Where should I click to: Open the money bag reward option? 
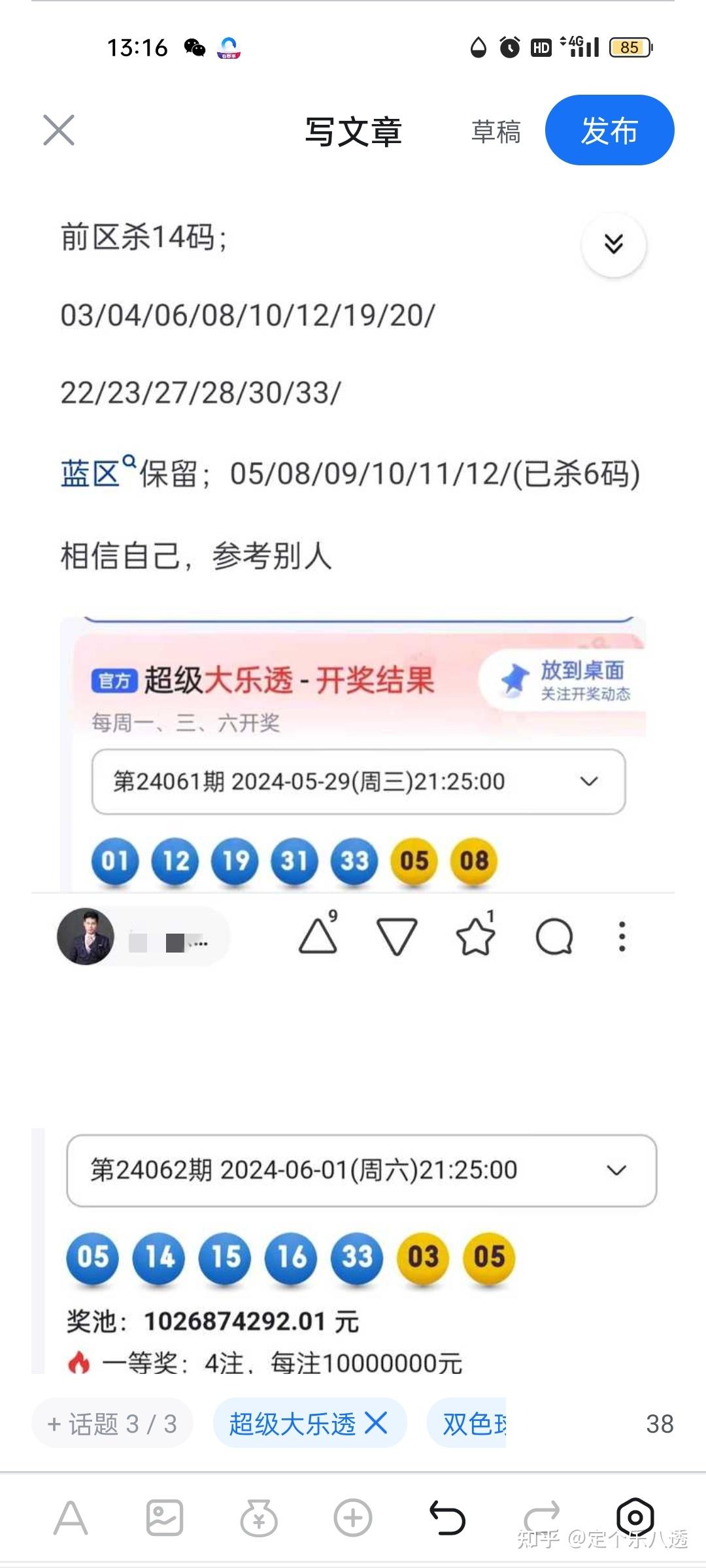259,1517
